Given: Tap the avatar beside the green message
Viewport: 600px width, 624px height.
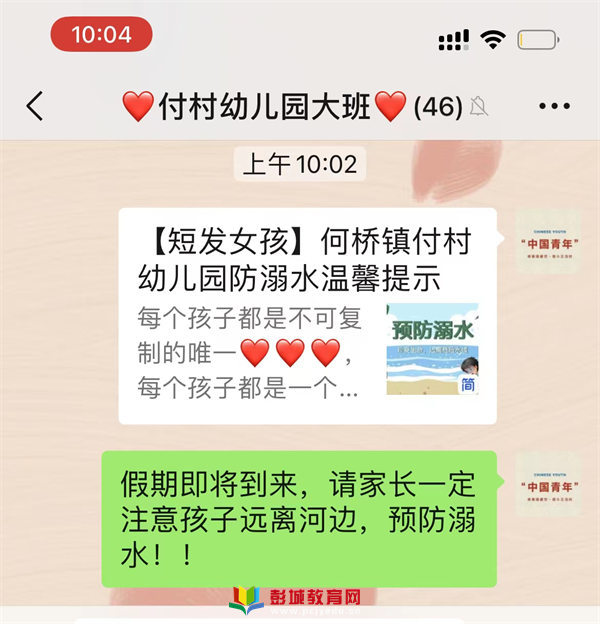Looking at the screenshot, I should coord(548,483).
